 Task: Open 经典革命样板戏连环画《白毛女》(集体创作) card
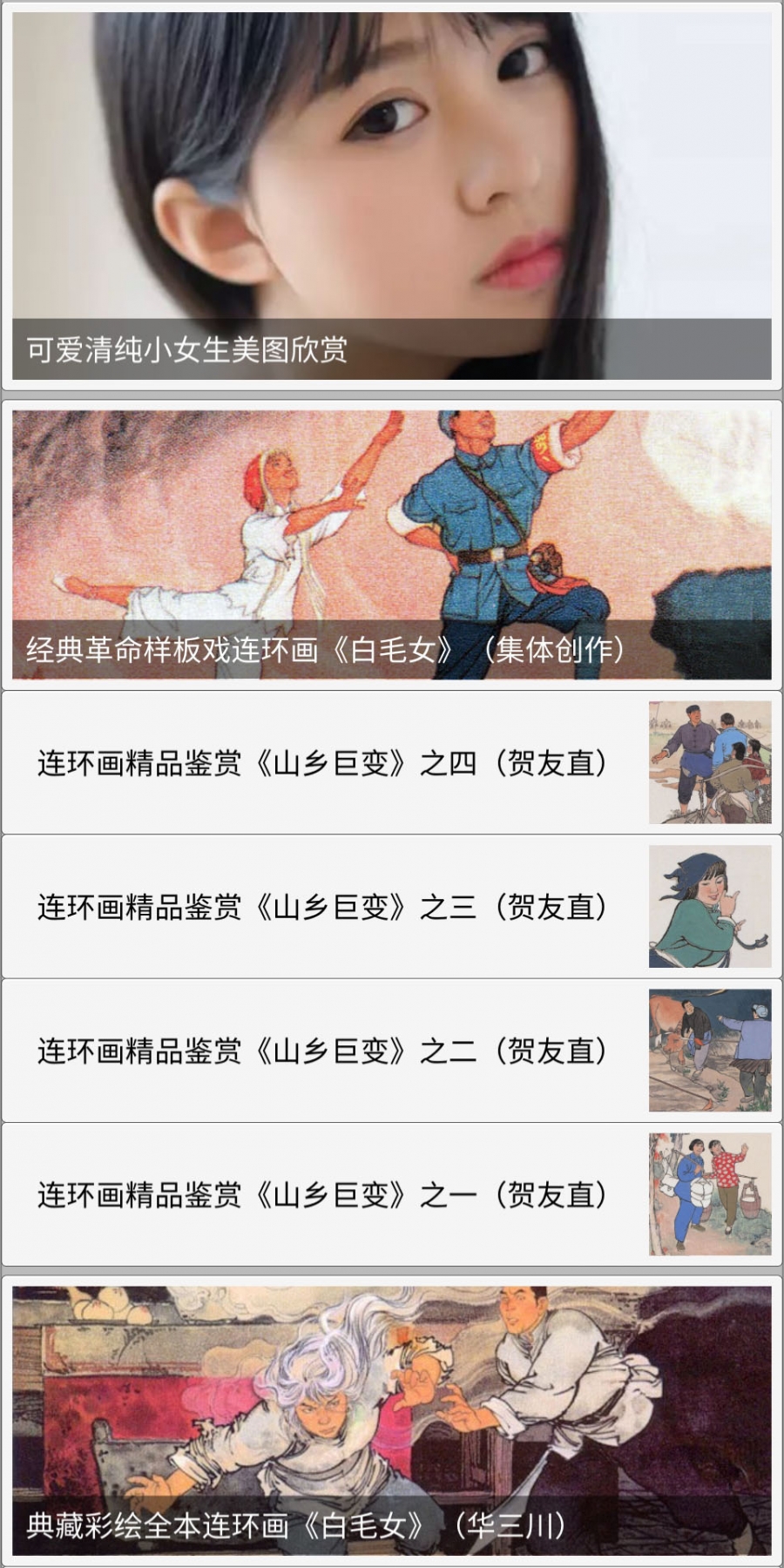tap(392, 544)
